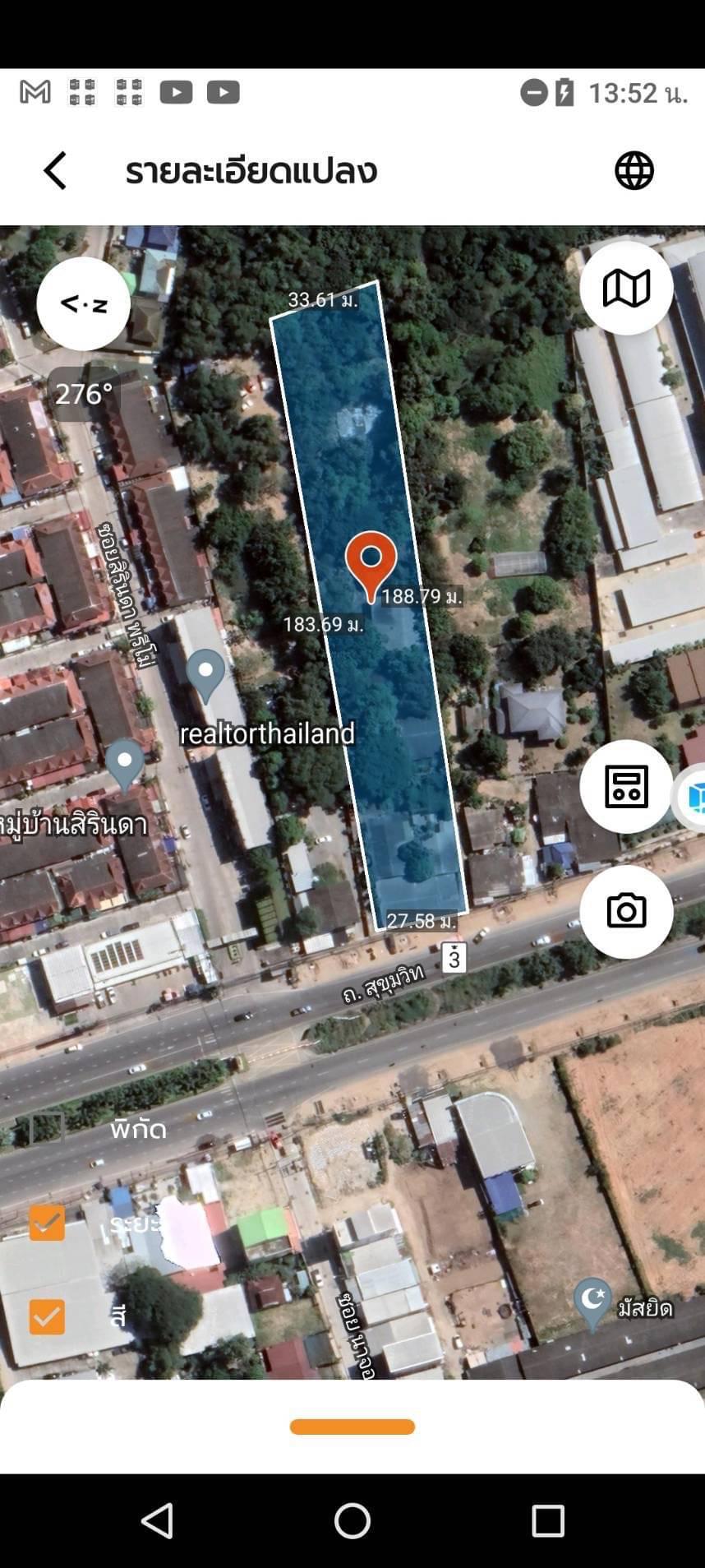Tap the system home button
The width and height of the screenshot is (705, 1568).
(352, 1521)
